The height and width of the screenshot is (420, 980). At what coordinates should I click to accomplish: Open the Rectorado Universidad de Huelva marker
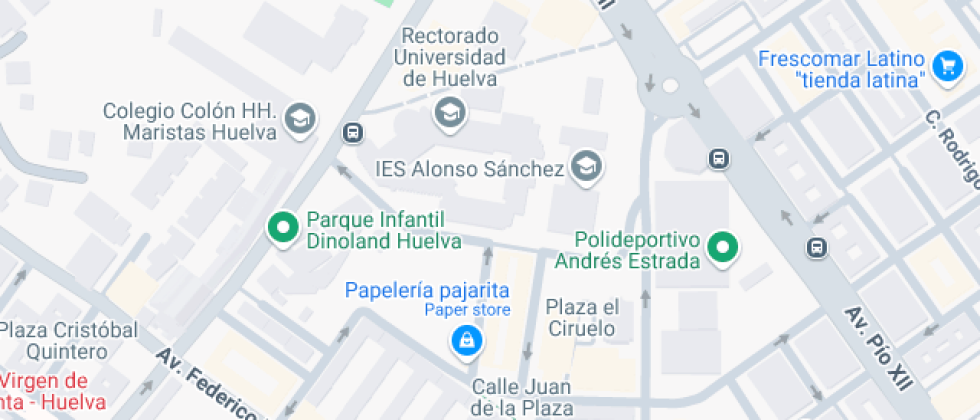pyautogui.click(x=450, y=112)
